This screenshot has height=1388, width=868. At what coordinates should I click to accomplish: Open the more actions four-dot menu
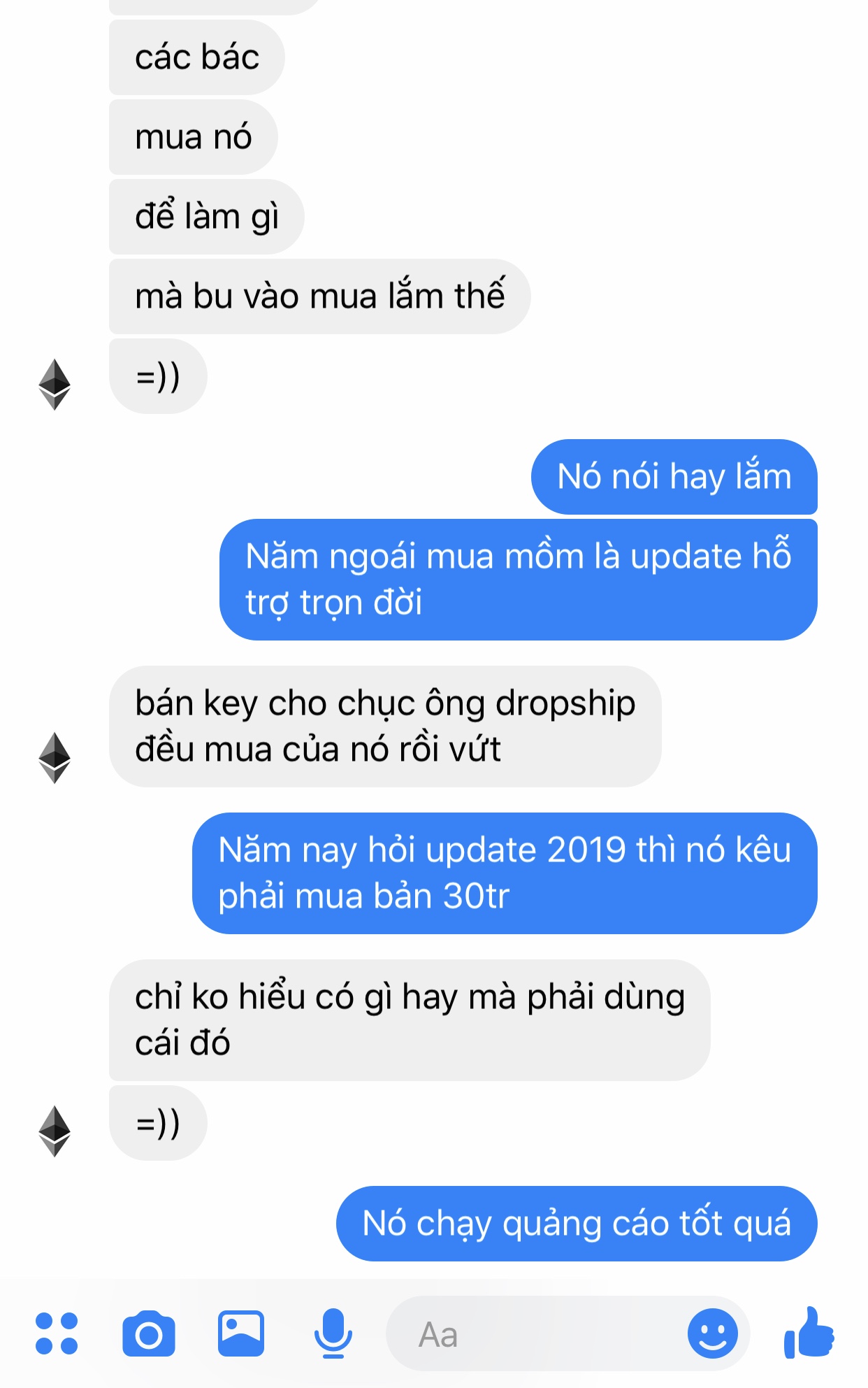(x=57, y=1333)
